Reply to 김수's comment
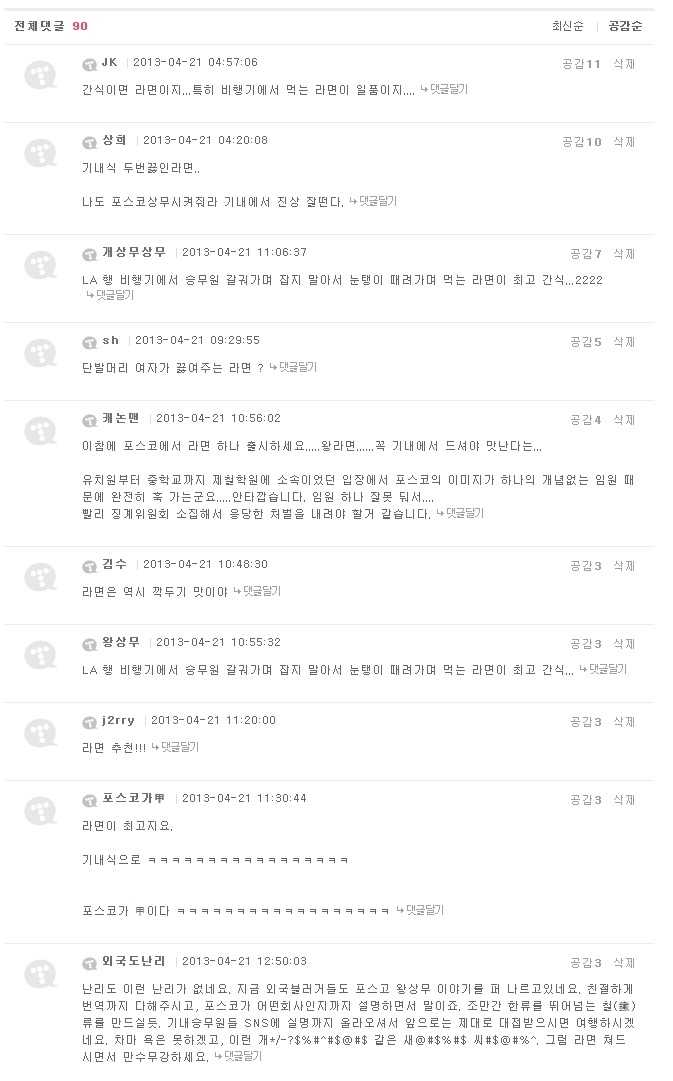 pyautogui.click(x=257, y=592)
